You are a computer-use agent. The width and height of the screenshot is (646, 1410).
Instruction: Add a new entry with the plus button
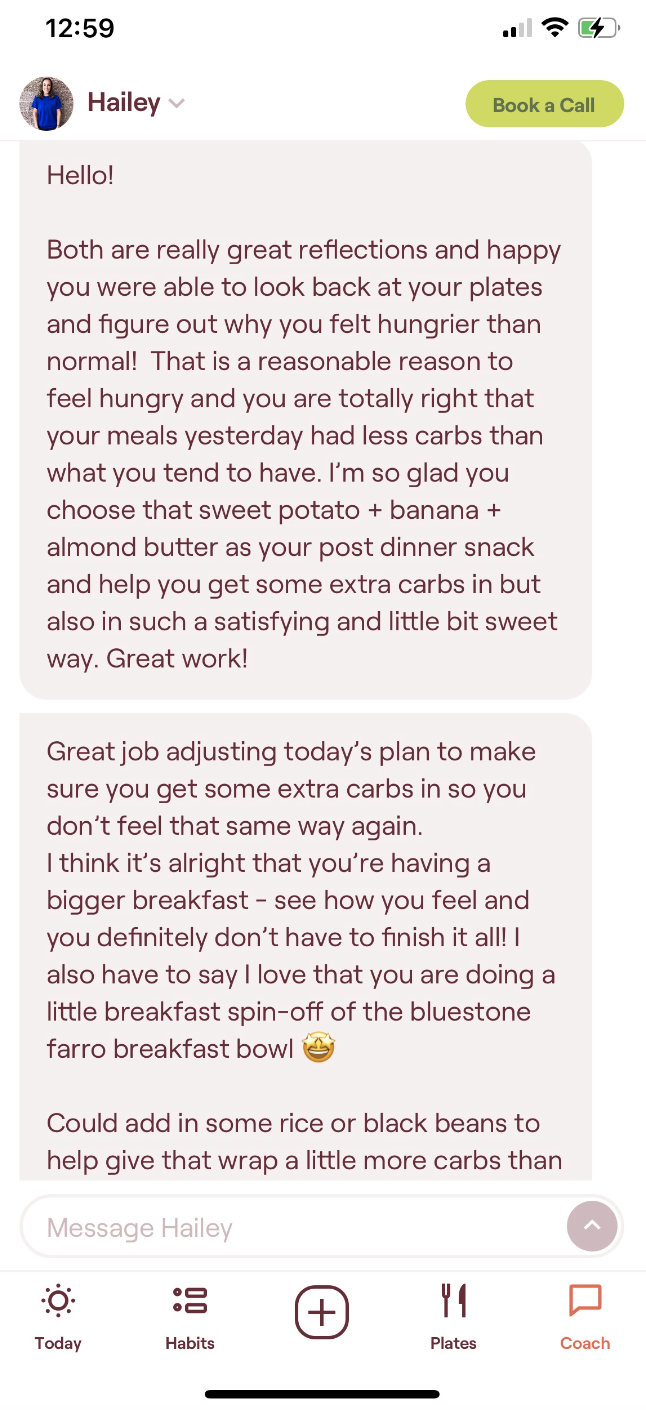pos(322,1311)
